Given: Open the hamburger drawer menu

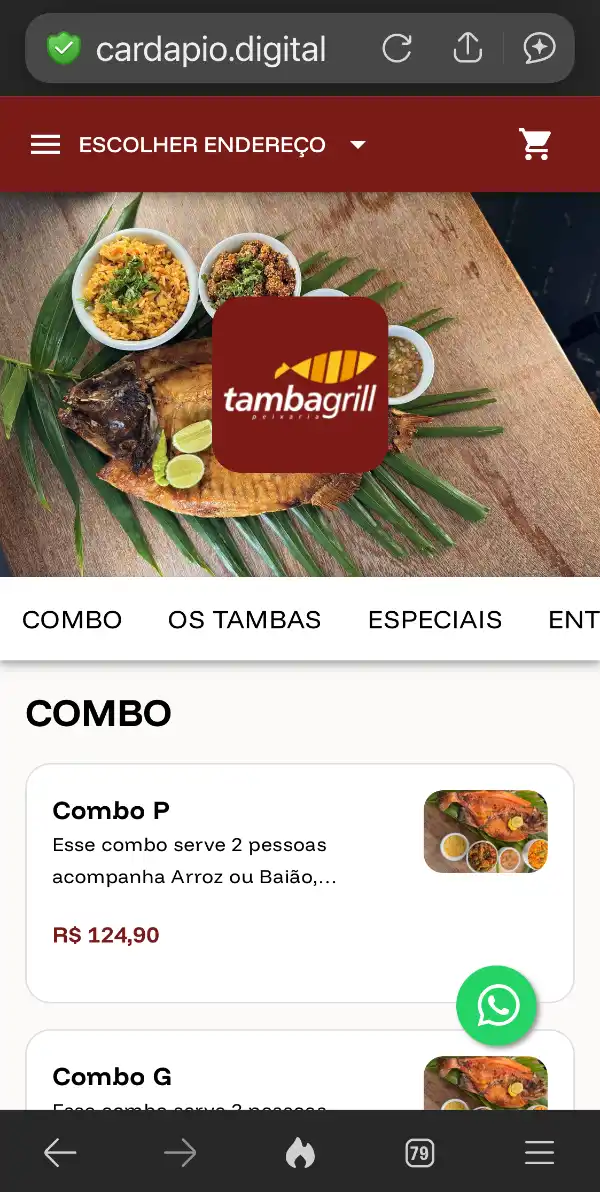Looking at the screenshot, I should tap(45, 145).
